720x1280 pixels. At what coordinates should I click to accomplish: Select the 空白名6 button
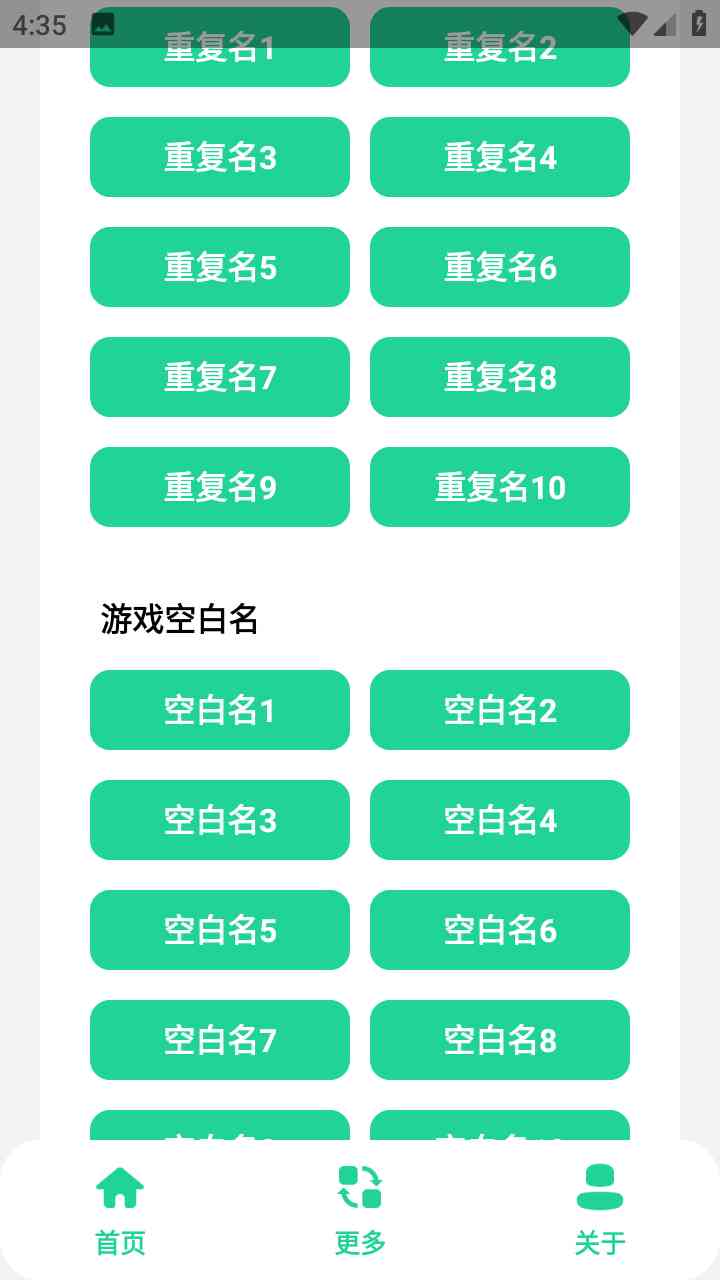coord(500,930)
